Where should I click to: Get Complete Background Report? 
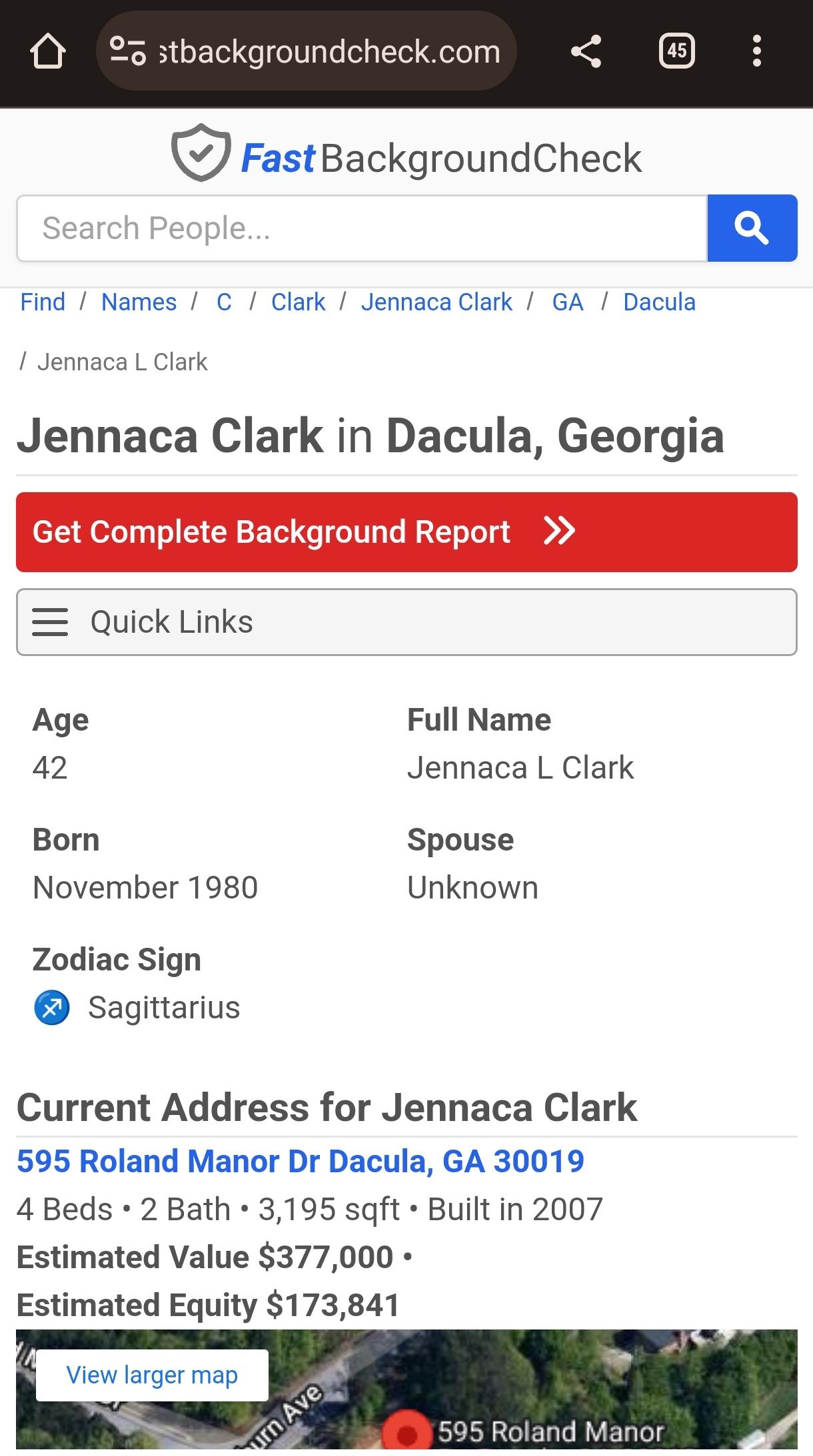coord(406,532)
